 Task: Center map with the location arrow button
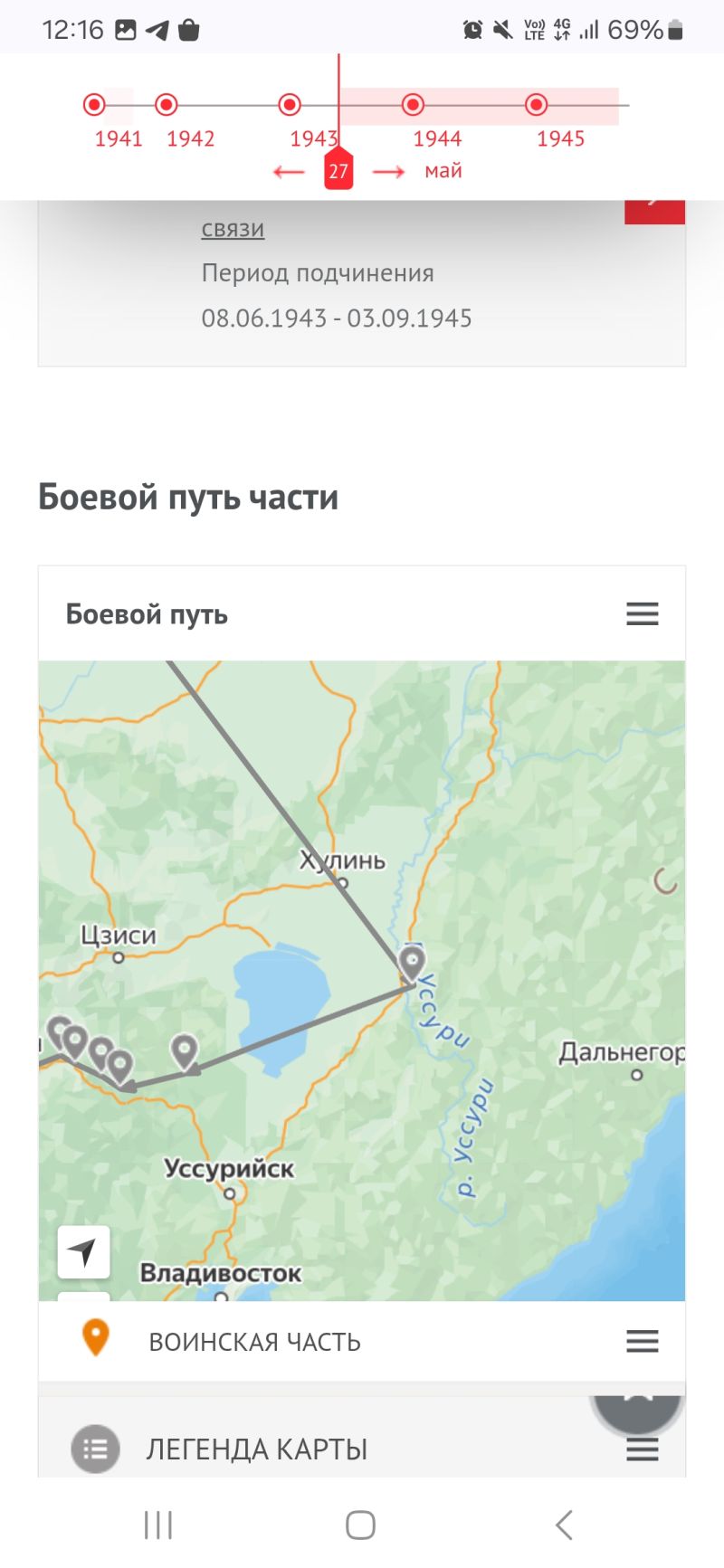point(83,1251)
